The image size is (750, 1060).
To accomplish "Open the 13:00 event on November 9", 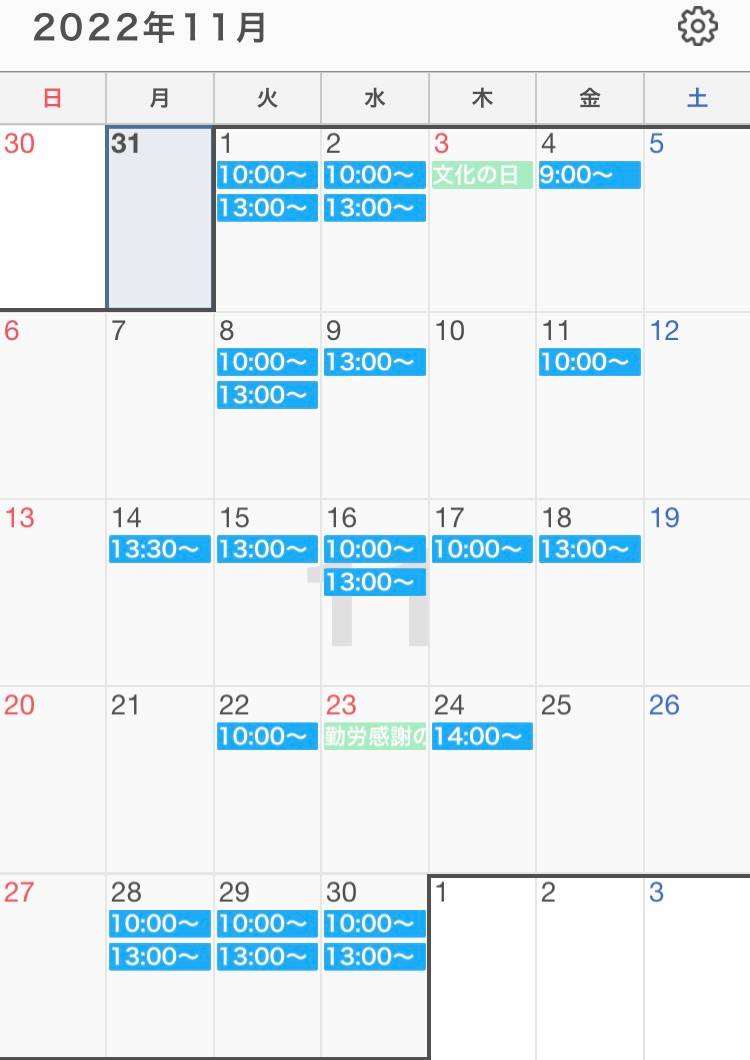I will (374, 362).
